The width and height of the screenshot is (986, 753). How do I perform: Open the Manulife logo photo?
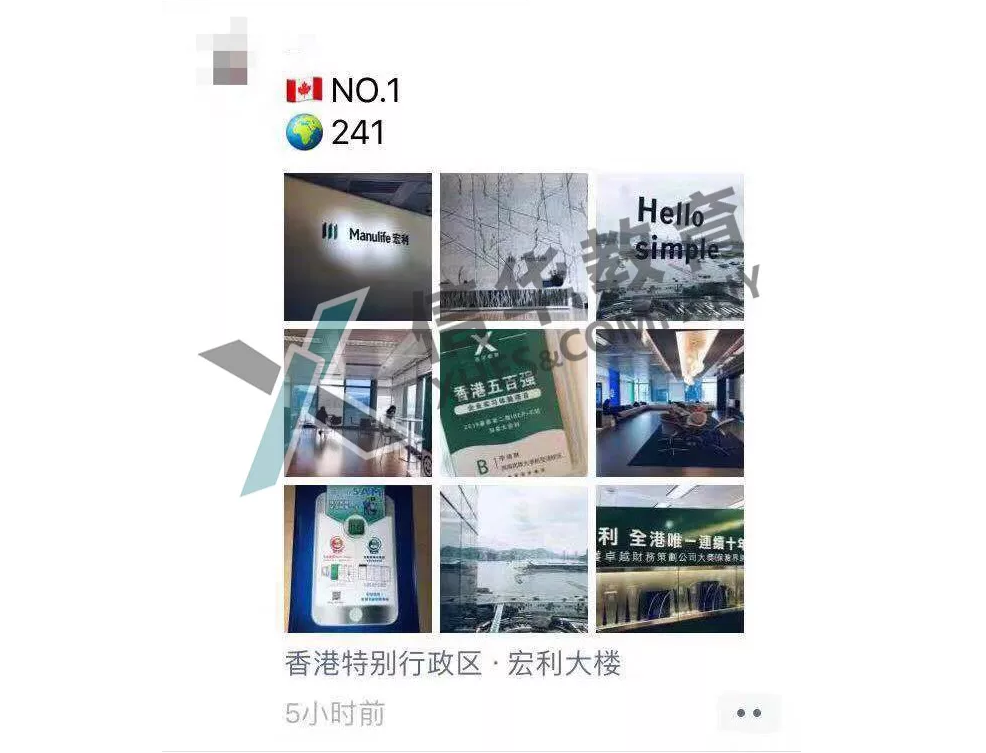coord(357,246)
